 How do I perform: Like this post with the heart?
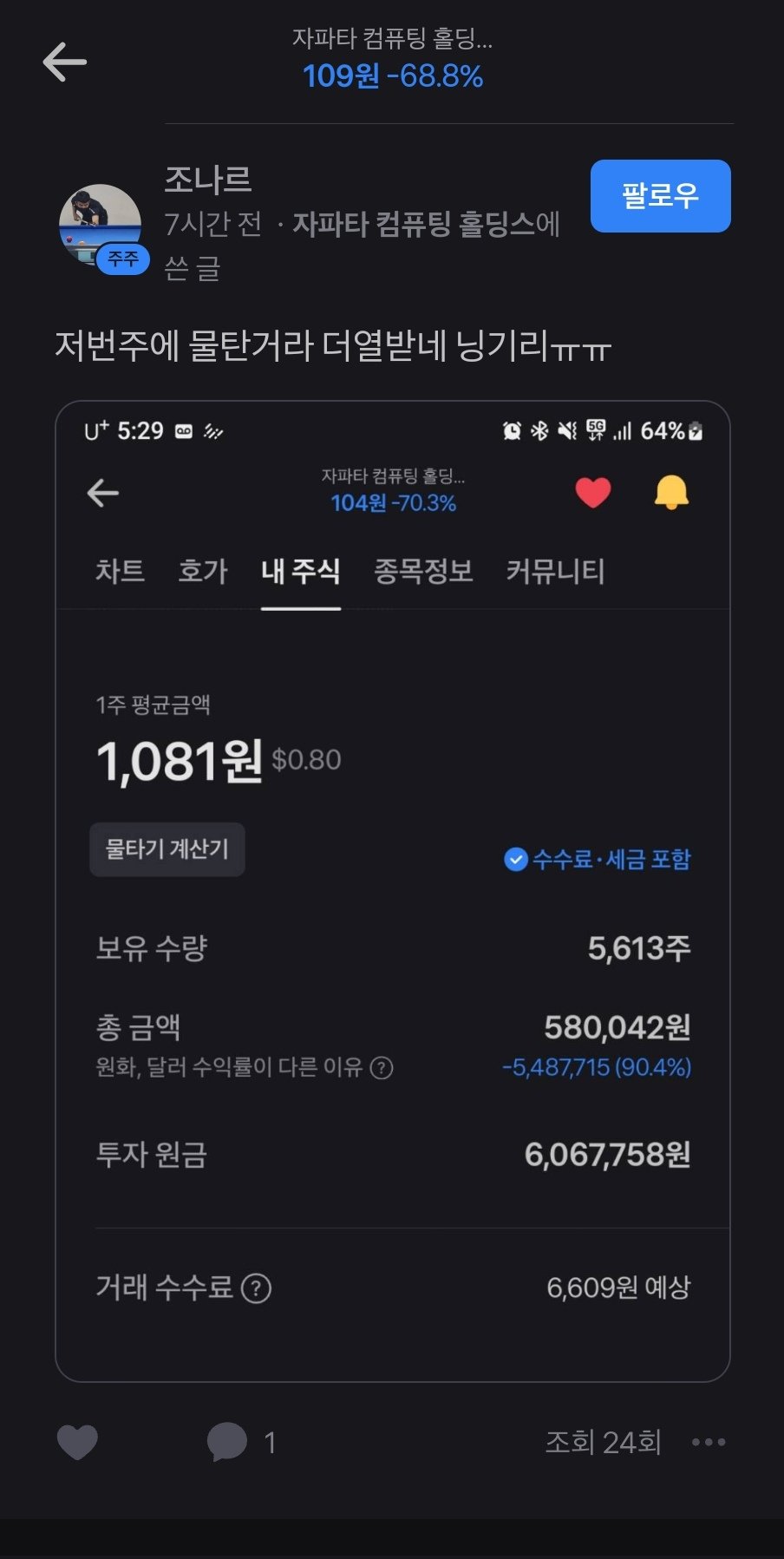click(77, 1442)
